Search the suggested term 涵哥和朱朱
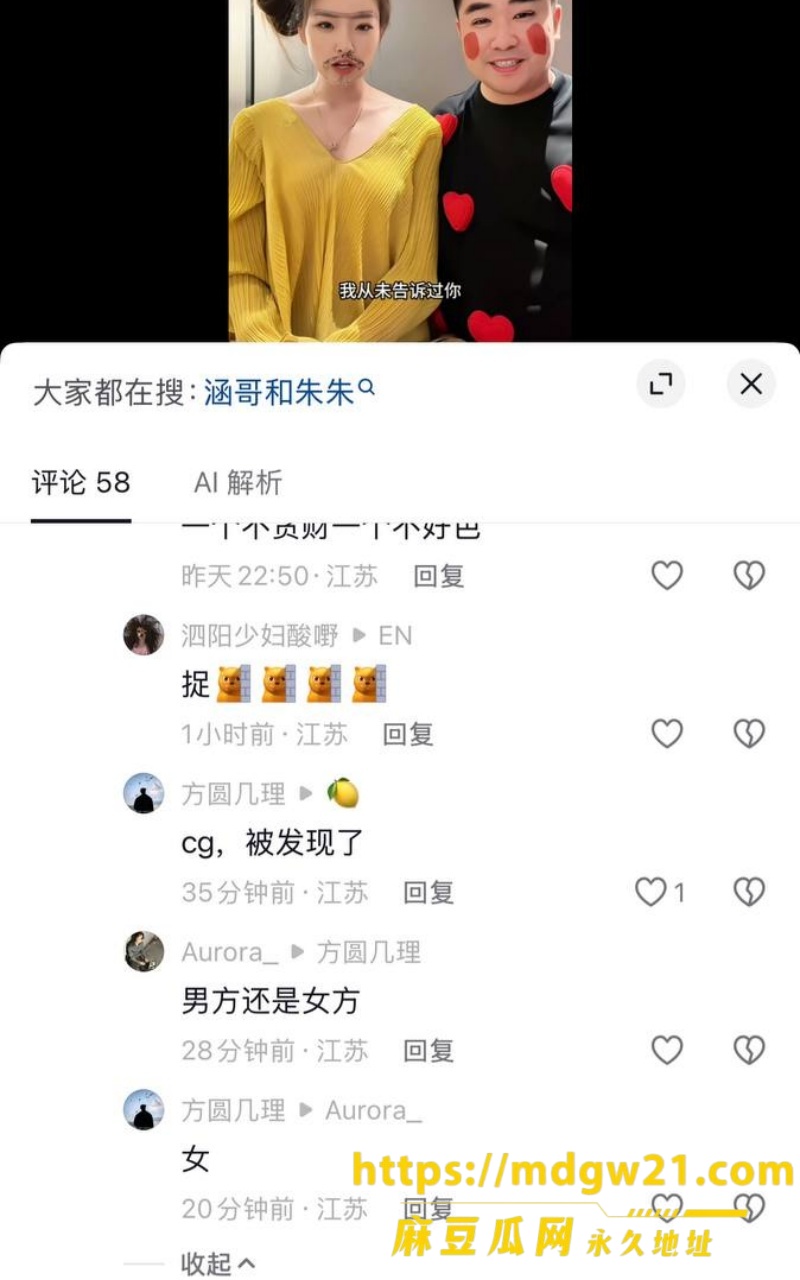 click(x=289, y=391)
